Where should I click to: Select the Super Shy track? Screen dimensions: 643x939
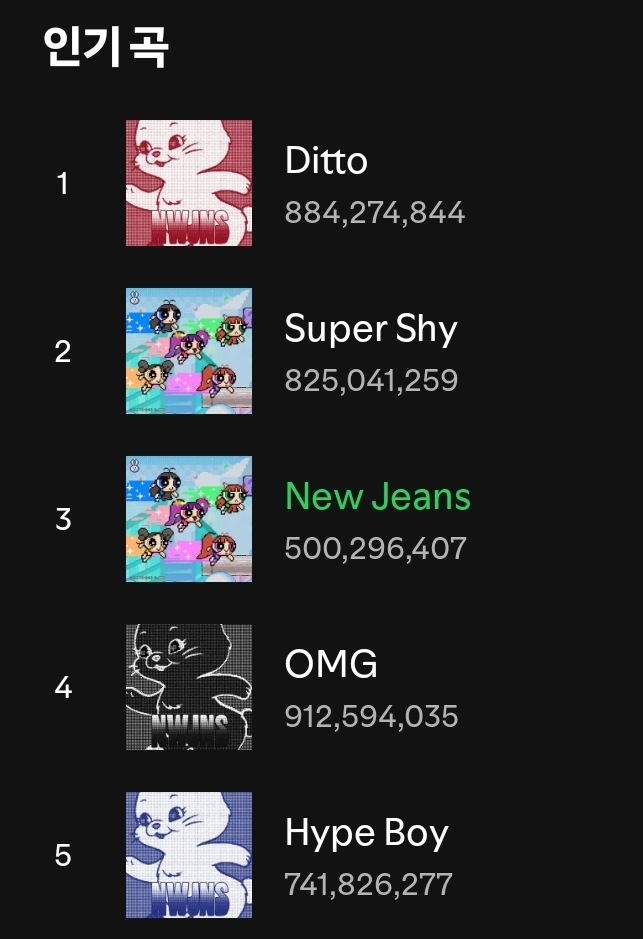click(x=370, y=330)
